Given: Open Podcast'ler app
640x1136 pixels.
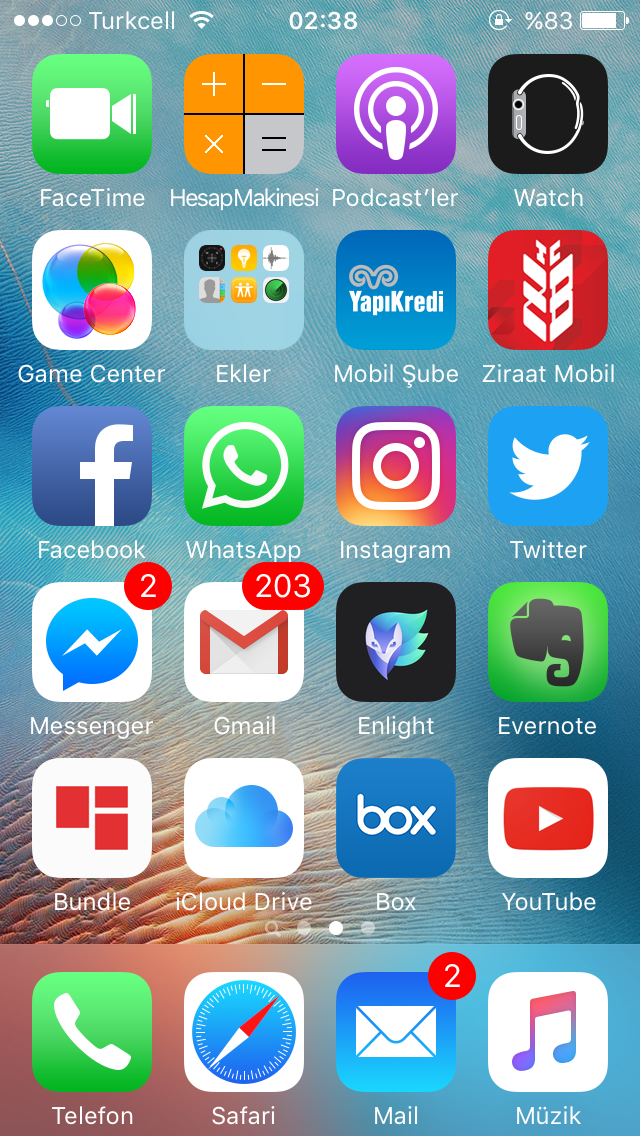Looking at the screenshot, I should pos(396,114).
